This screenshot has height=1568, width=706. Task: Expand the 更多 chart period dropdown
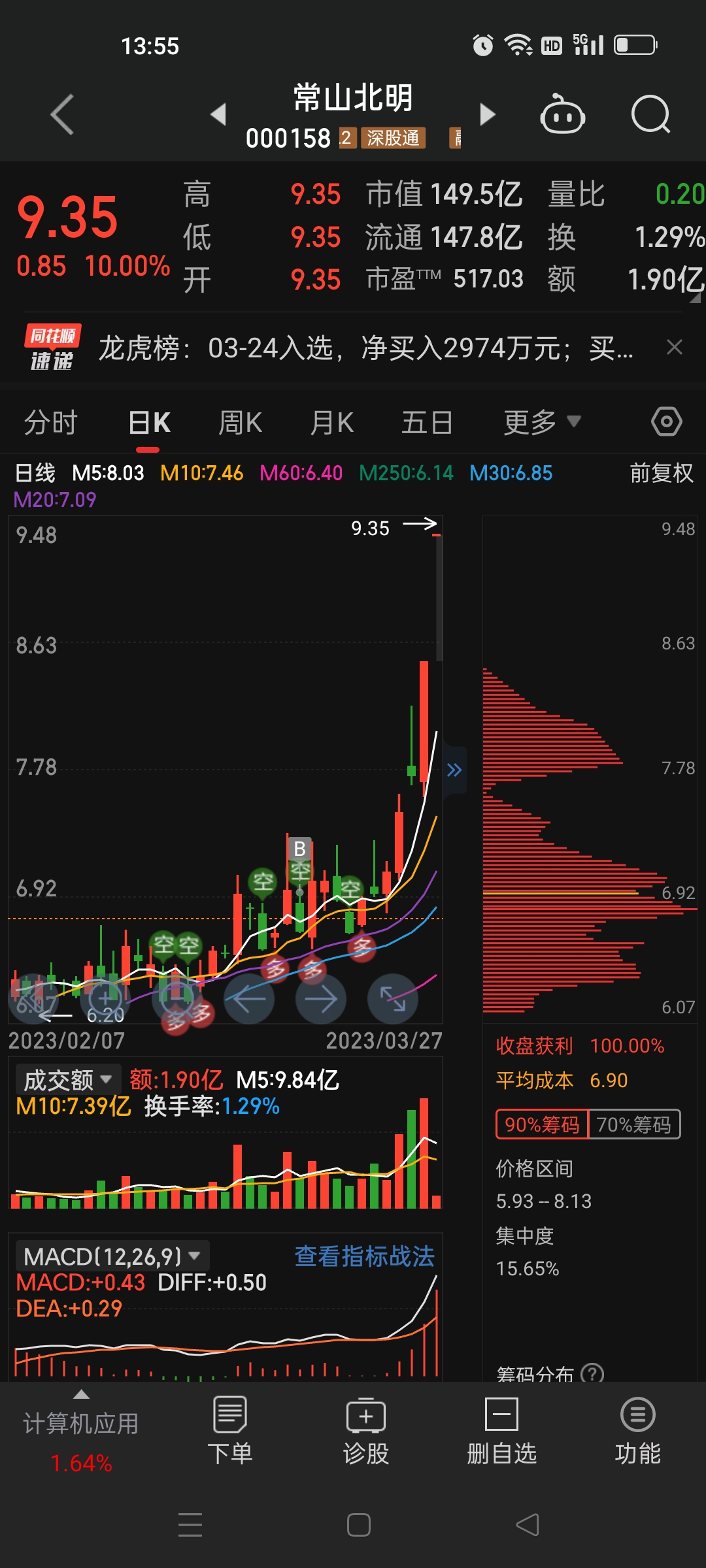[542, 423]
